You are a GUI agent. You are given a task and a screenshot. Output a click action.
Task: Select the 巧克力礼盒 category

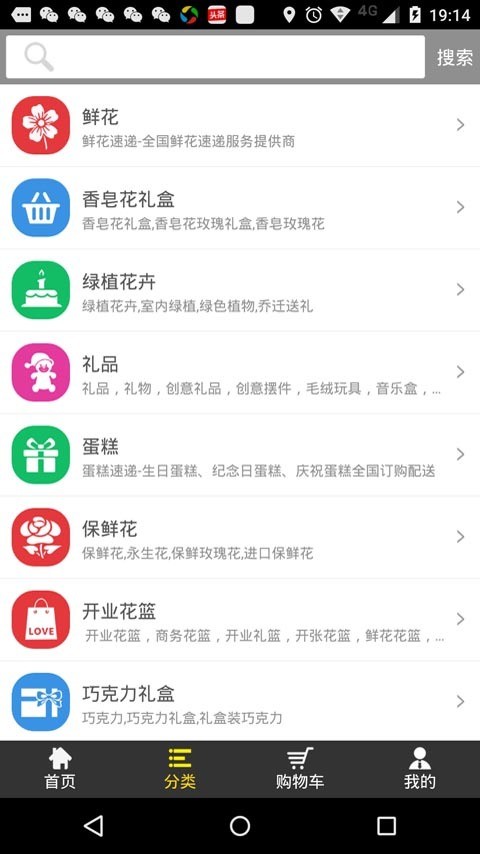[240, 701]
